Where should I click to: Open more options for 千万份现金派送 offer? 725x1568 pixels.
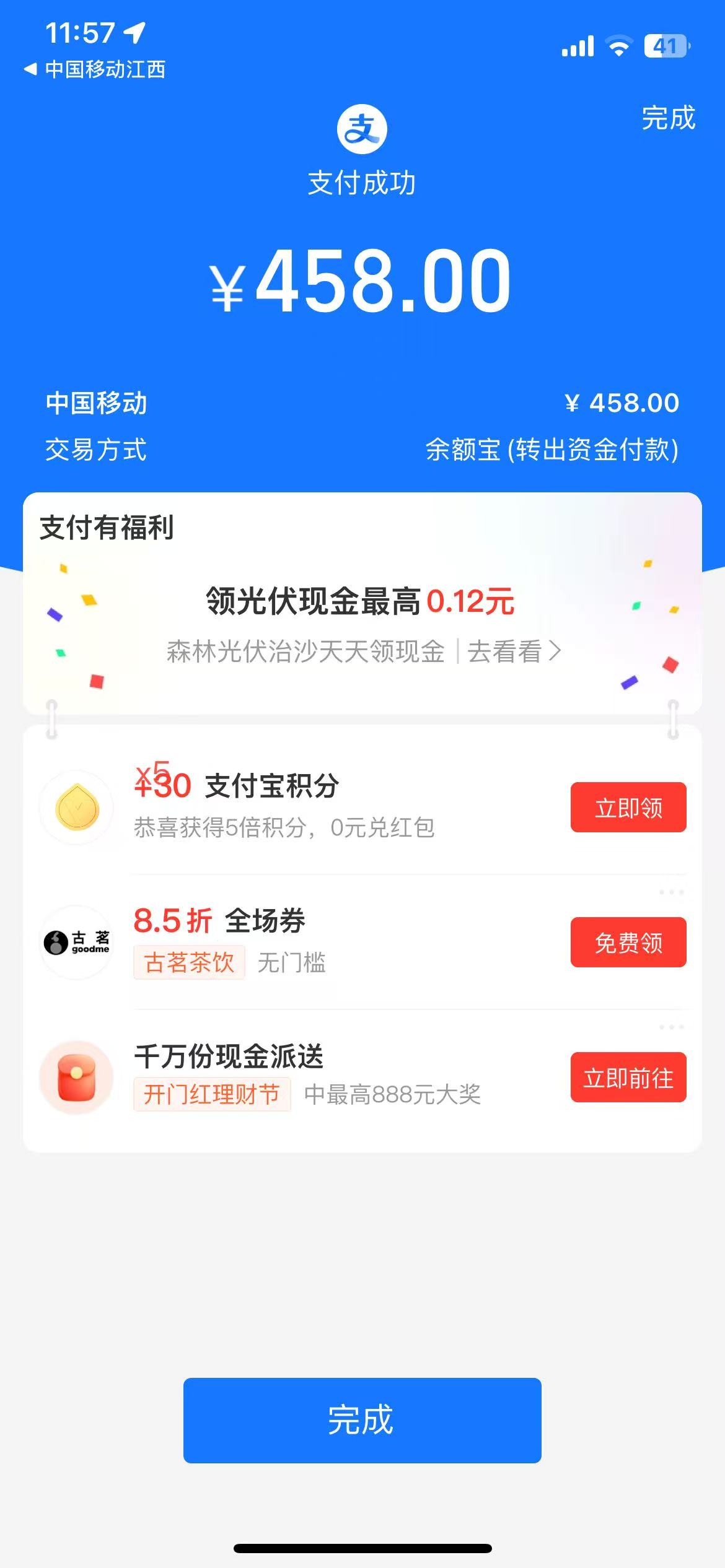click(671, 1027)
